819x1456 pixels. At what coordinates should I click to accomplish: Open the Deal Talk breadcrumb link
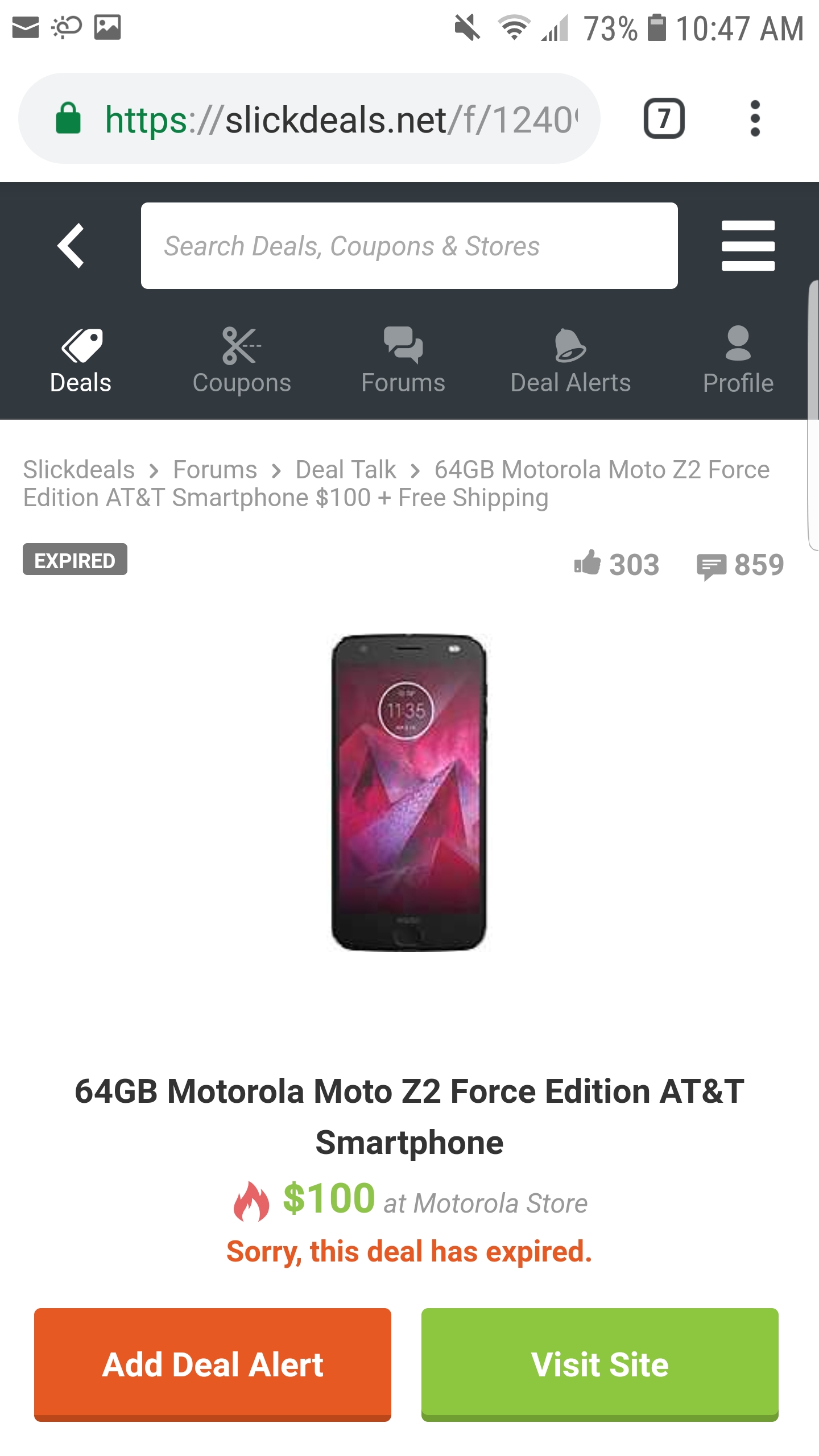click(x=345, y=470)
